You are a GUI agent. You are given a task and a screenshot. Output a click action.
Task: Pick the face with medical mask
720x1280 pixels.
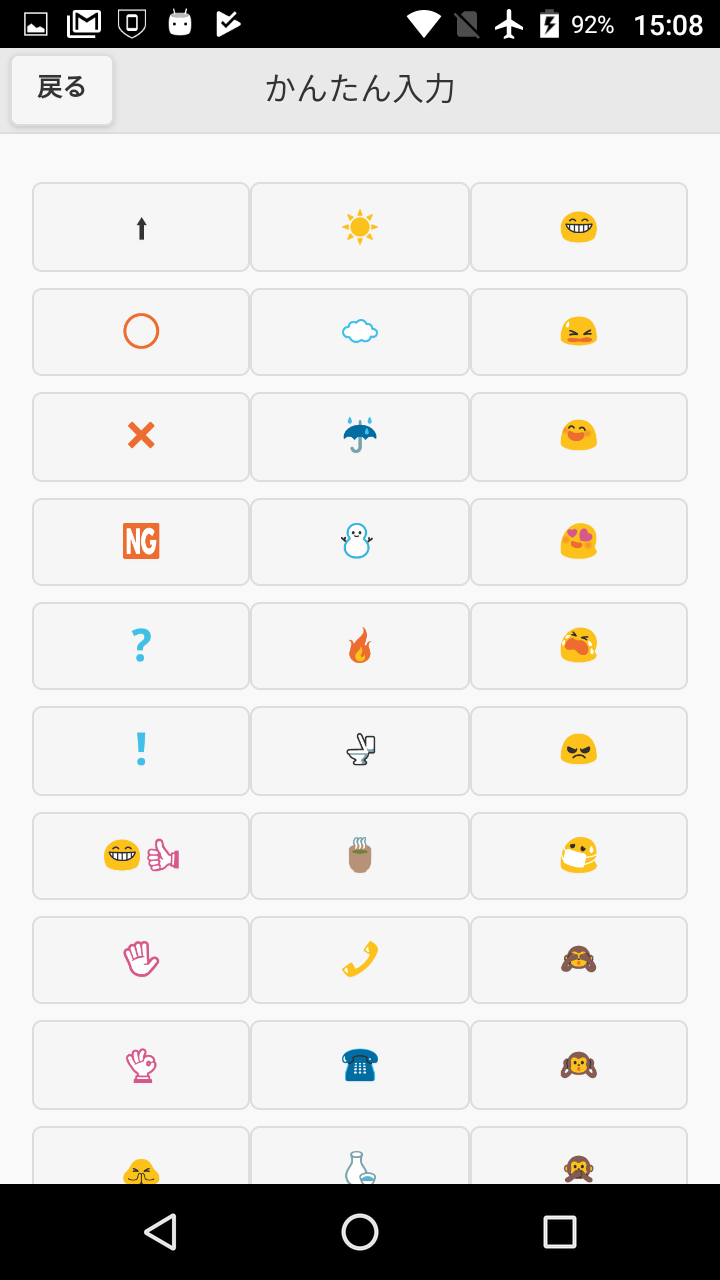tap(579, 856)
